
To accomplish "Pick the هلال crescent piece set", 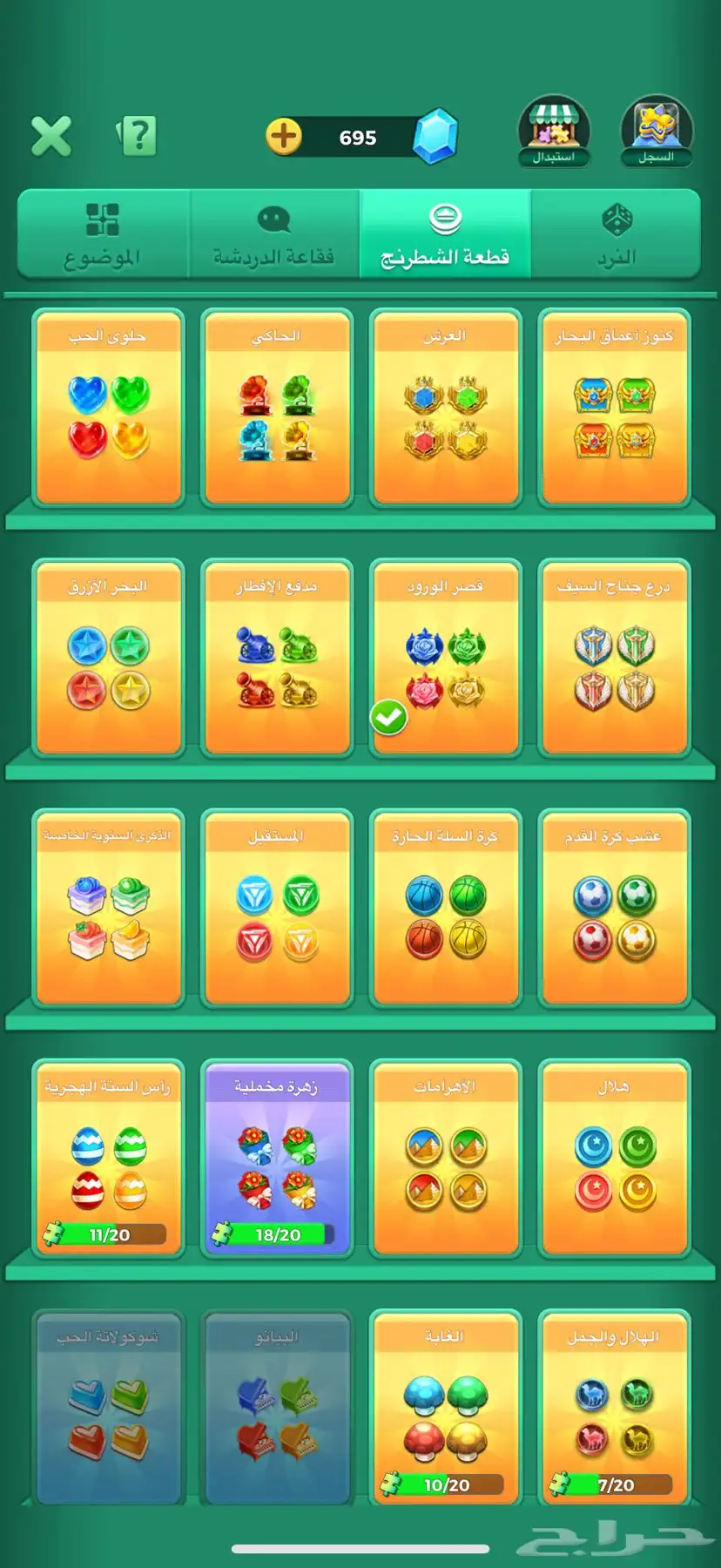I will pos(615,1159).
